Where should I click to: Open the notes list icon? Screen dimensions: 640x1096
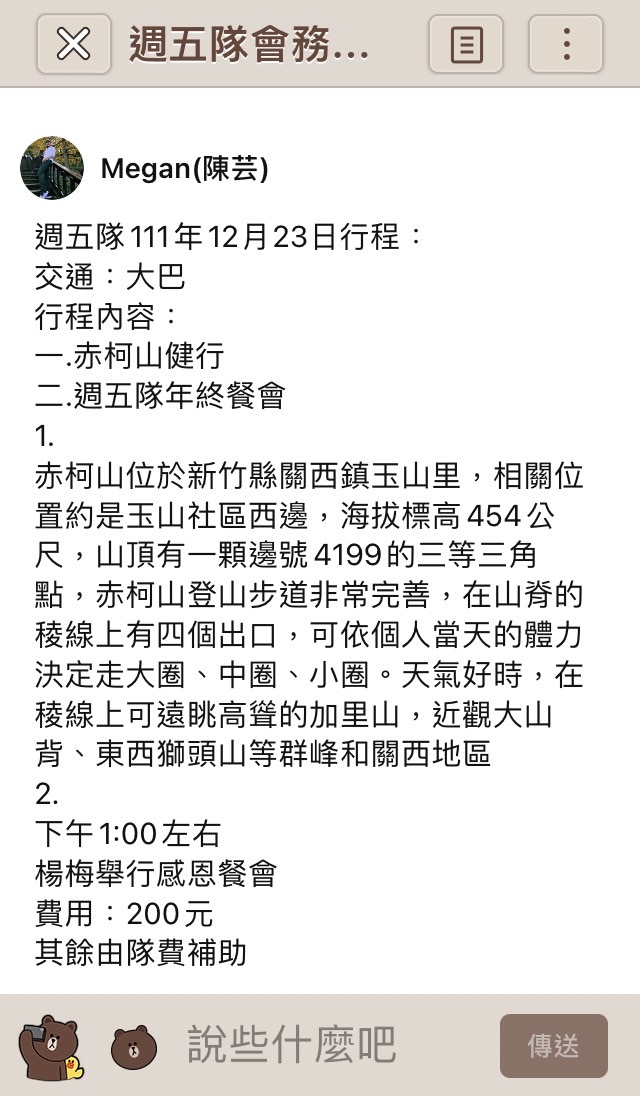tap(465, 44)
